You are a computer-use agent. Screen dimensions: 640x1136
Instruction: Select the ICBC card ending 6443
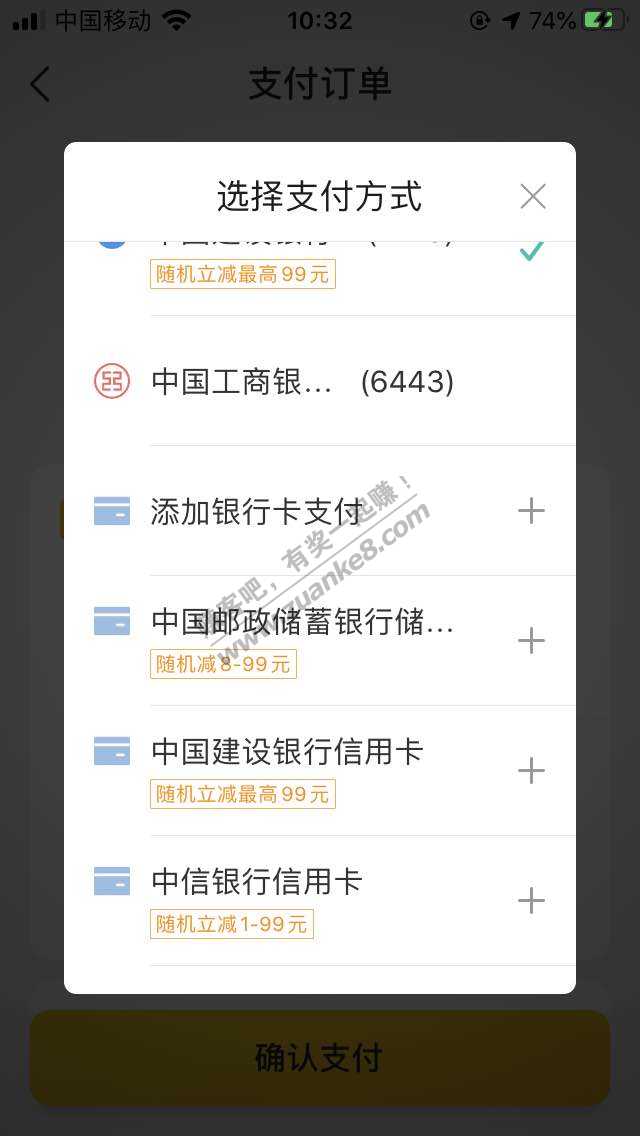(302, 382)
